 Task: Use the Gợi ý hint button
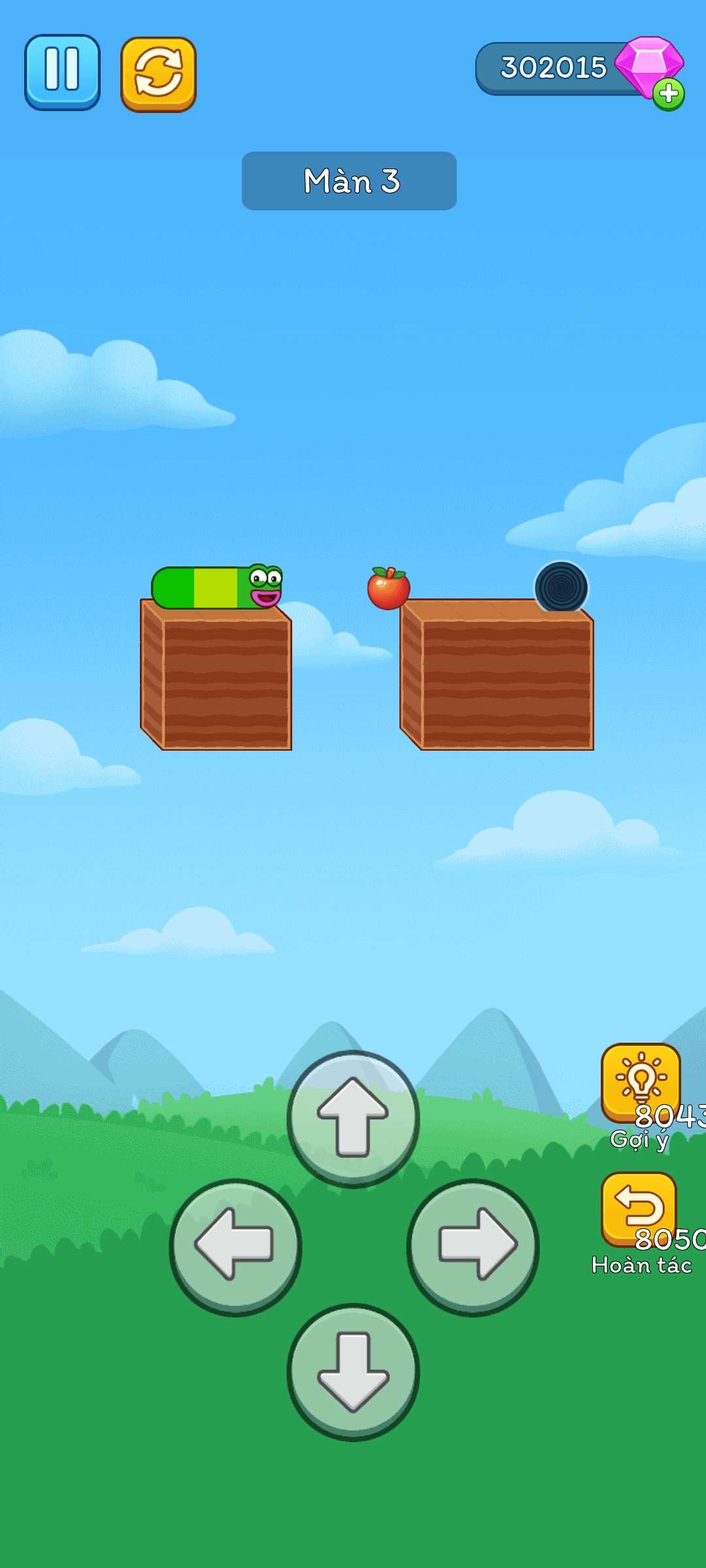640,1083
